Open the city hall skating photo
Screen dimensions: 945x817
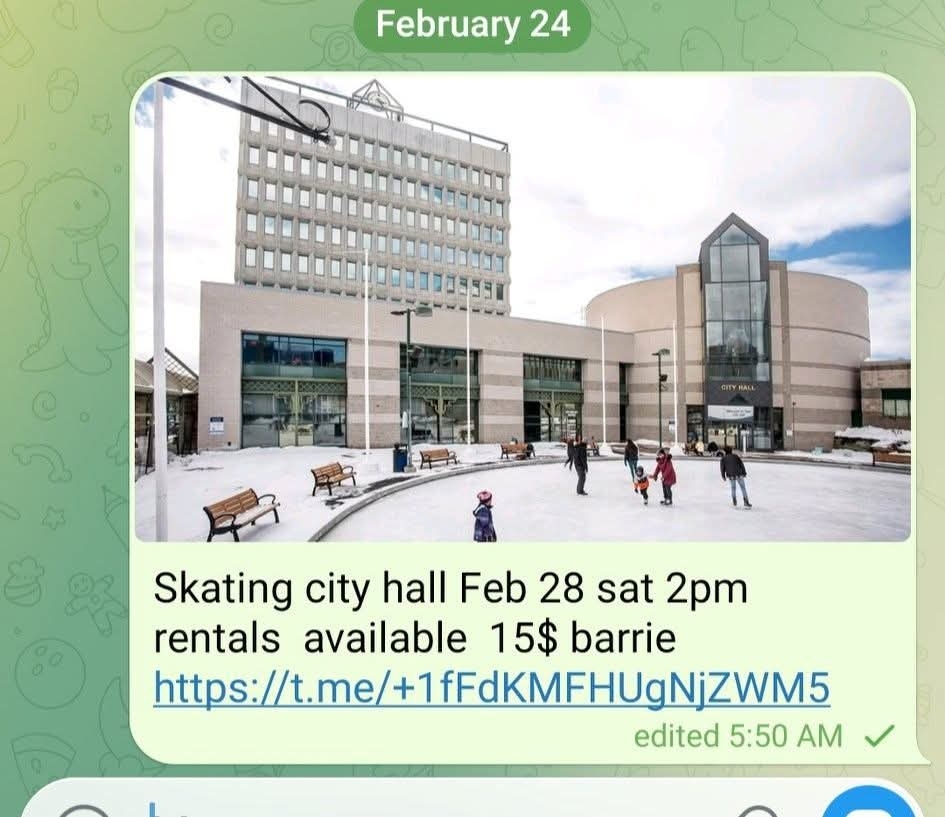click(x=522, y=310)
